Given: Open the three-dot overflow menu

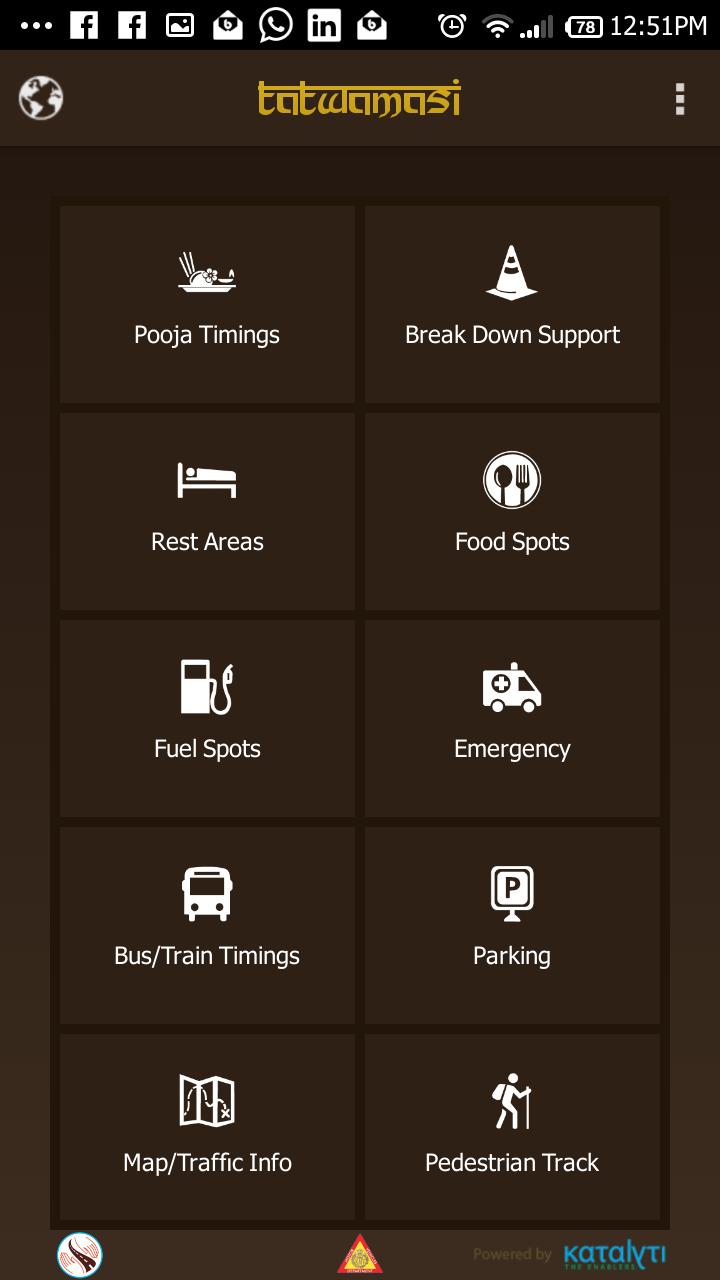Looking at the screenshot, I should (680, 99).
